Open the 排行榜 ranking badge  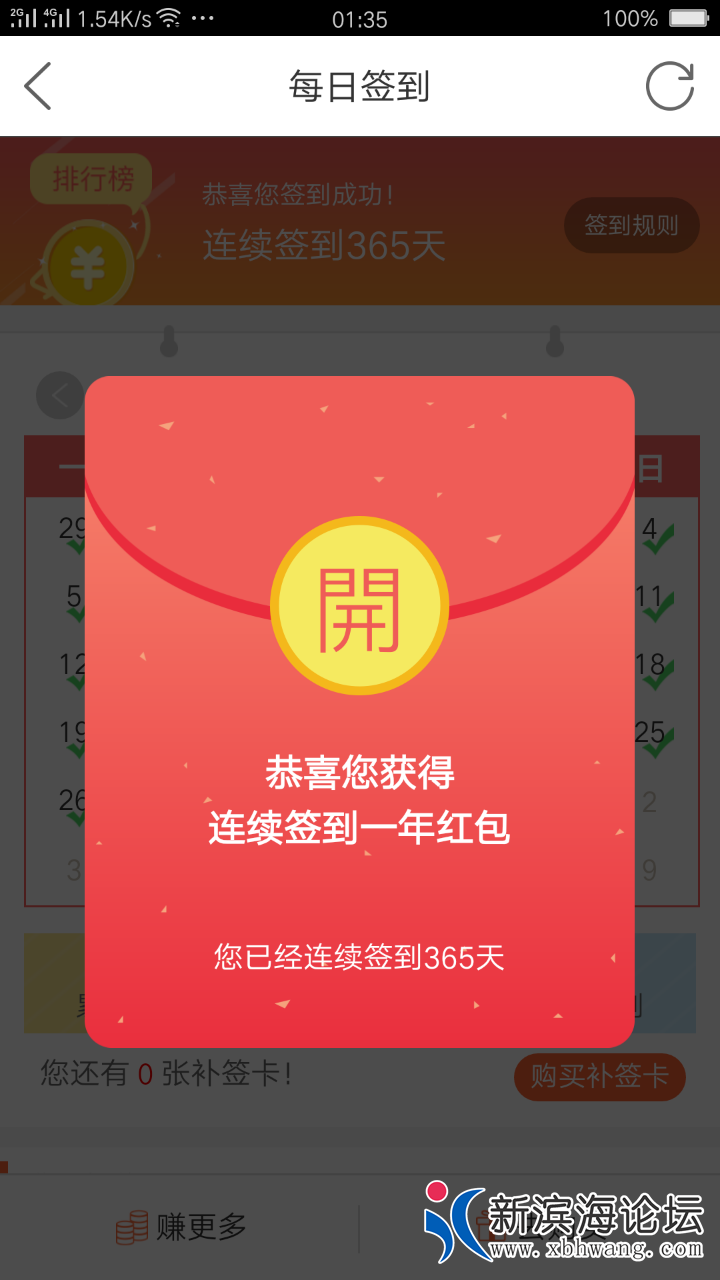tap(92, 180)
